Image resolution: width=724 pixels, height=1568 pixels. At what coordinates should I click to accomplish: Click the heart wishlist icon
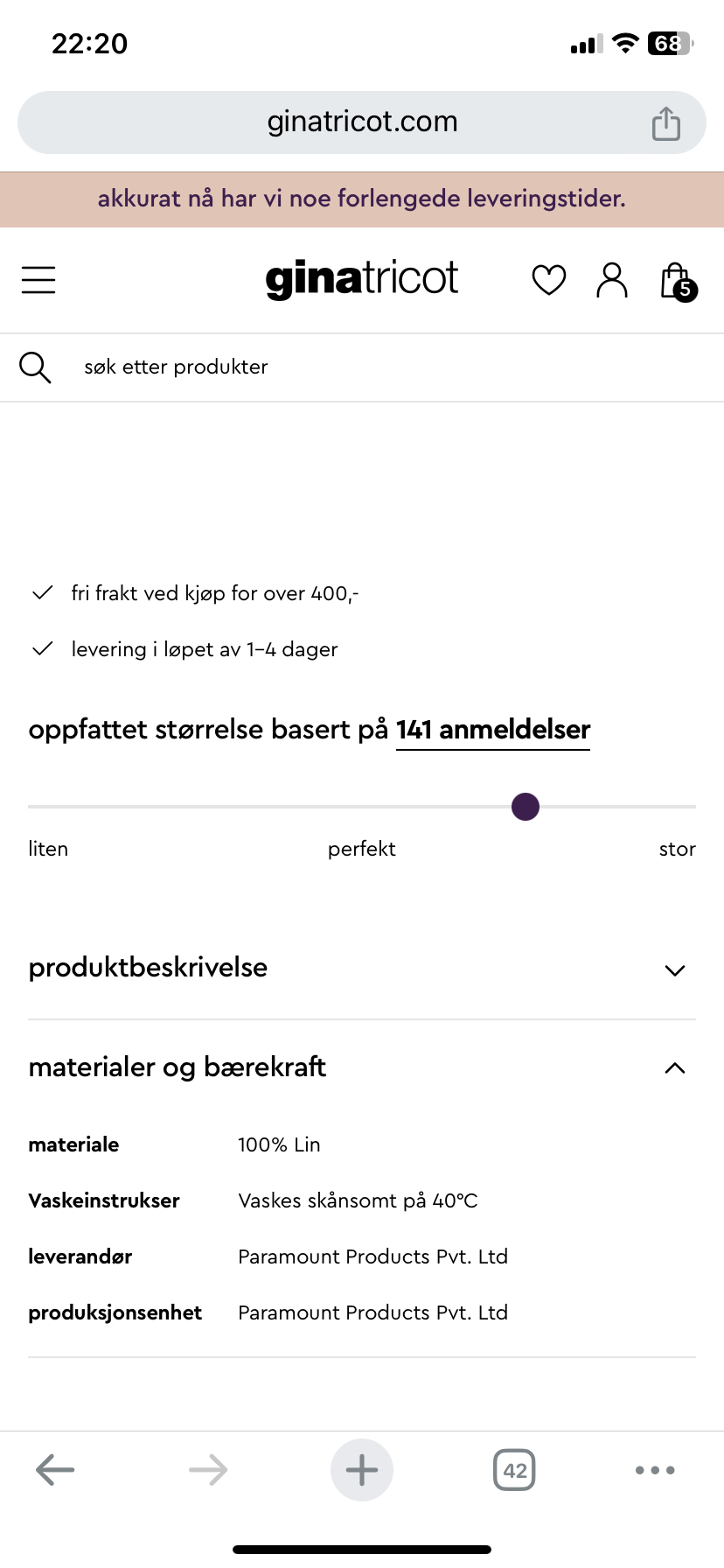[x=548, y=280]
